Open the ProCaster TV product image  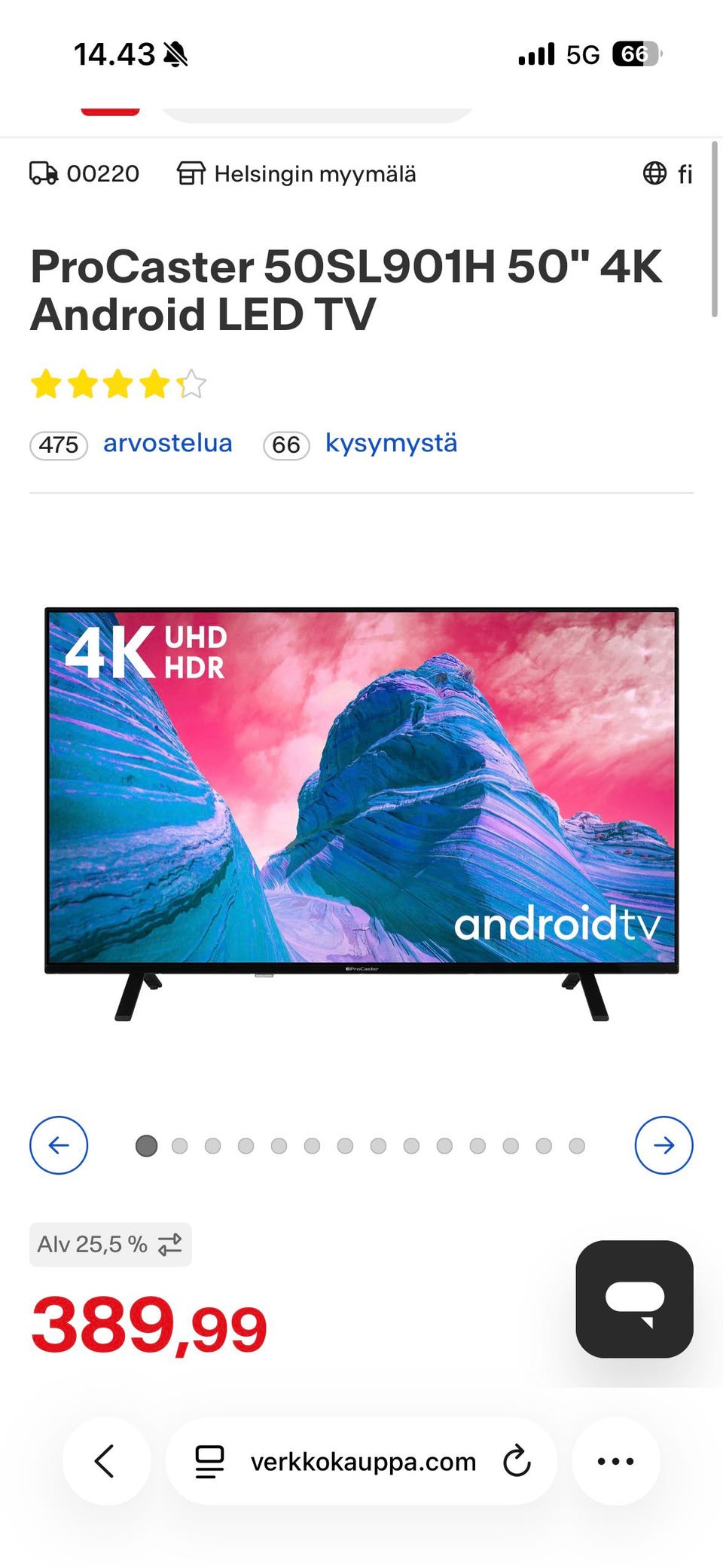tap(361, 814)
